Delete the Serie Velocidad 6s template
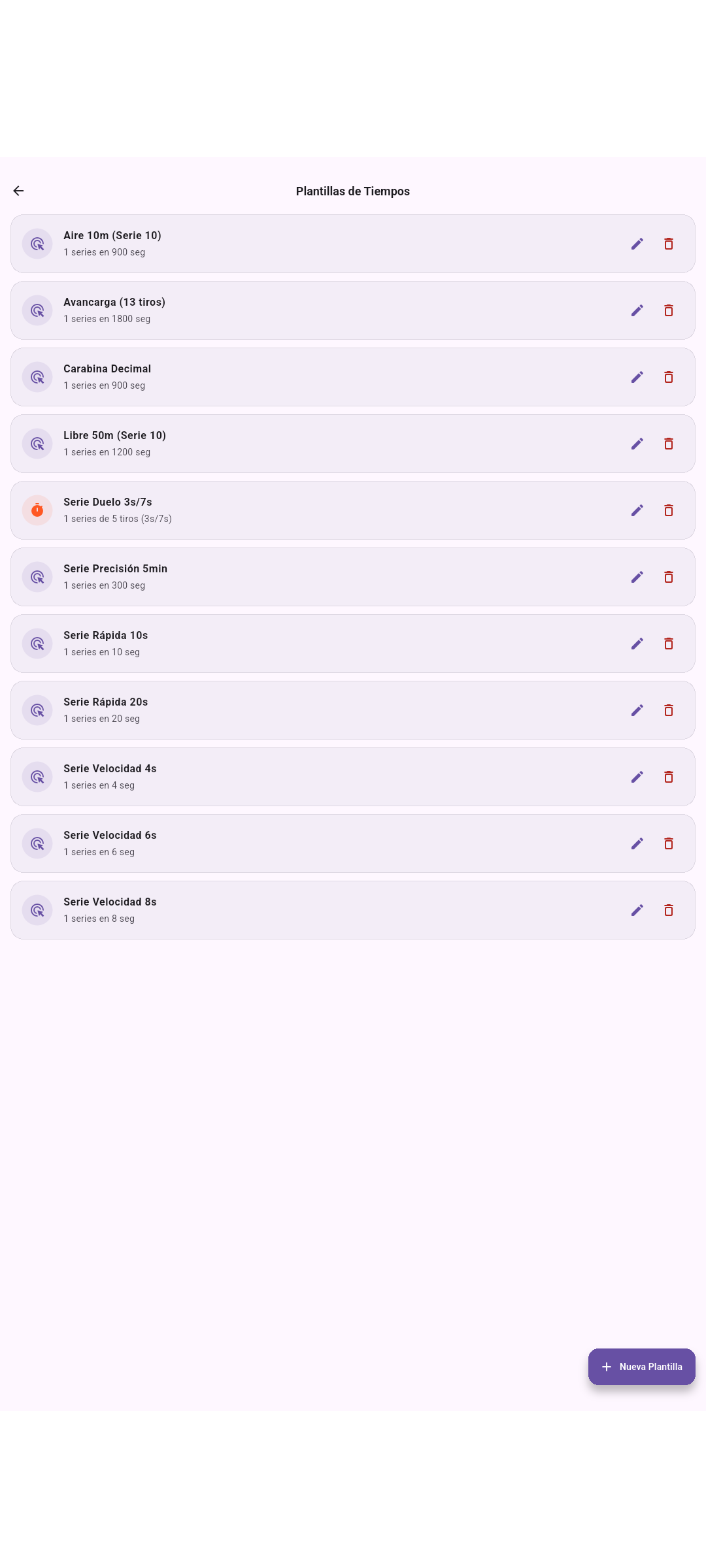Viewport: 706px width, 1568px height. [x=669, y=843]
